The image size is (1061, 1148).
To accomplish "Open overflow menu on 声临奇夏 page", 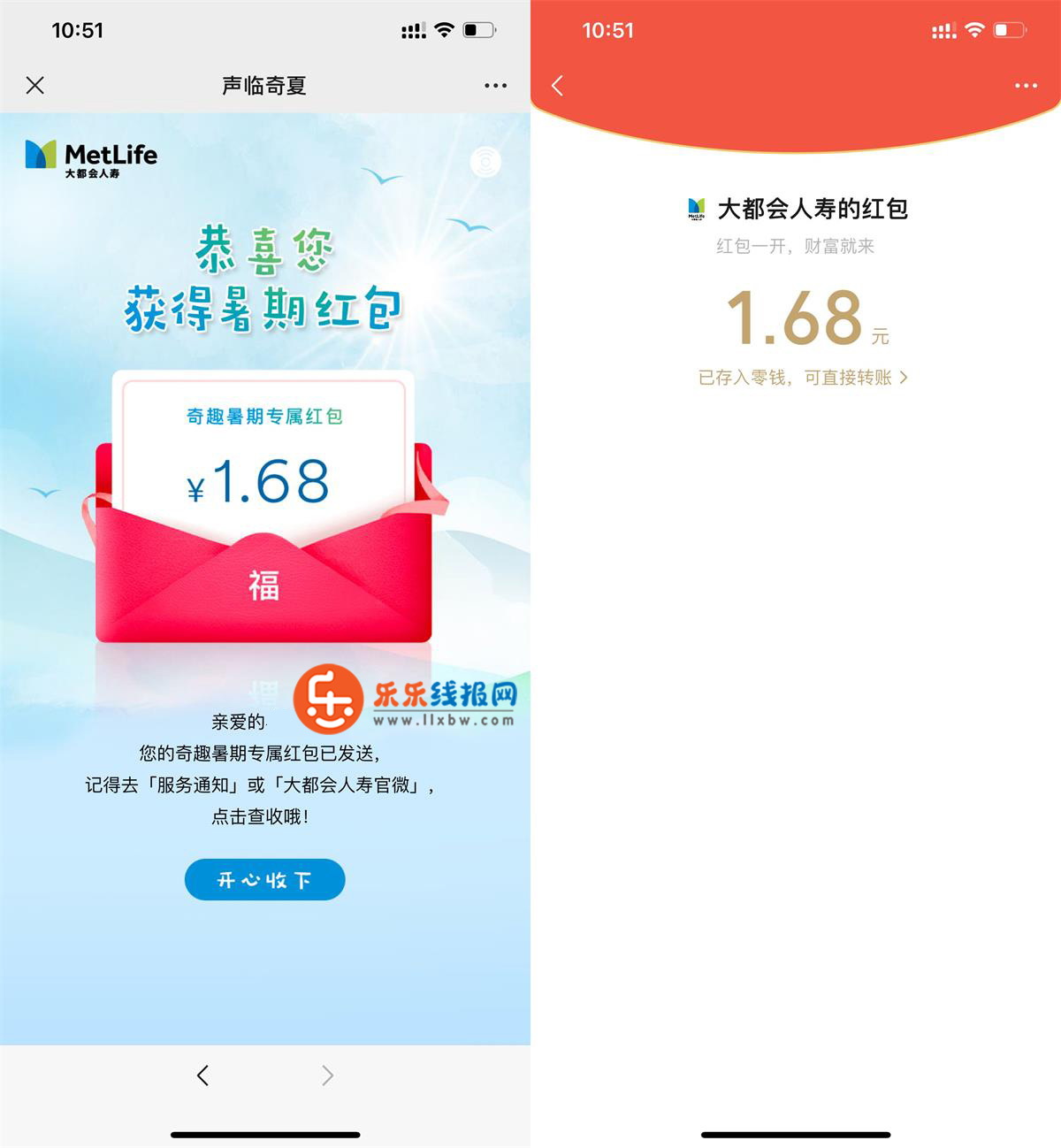I will point(495,86).
